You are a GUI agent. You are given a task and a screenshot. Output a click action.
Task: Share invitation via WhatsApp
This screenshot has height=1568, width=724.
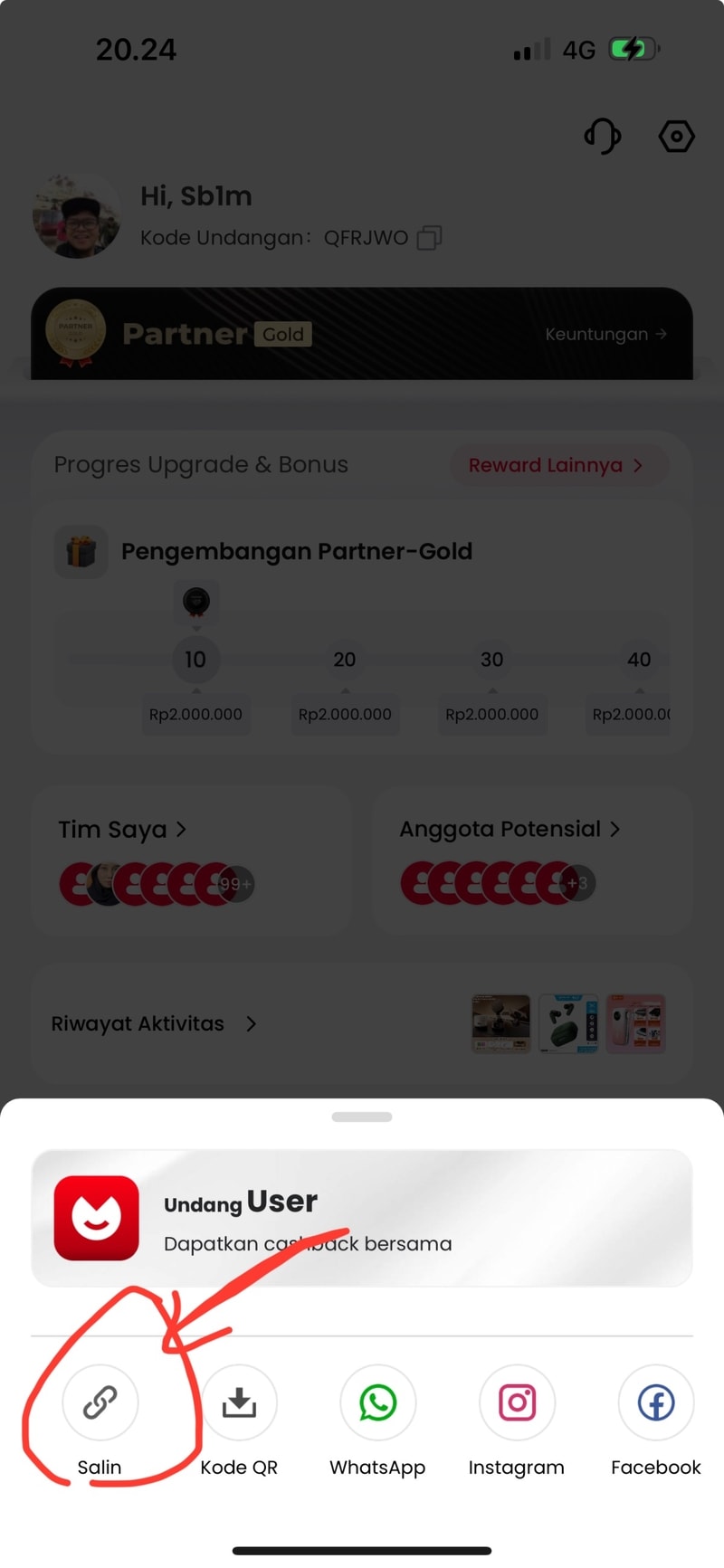pyautogui.click(x=377, y=1402)
